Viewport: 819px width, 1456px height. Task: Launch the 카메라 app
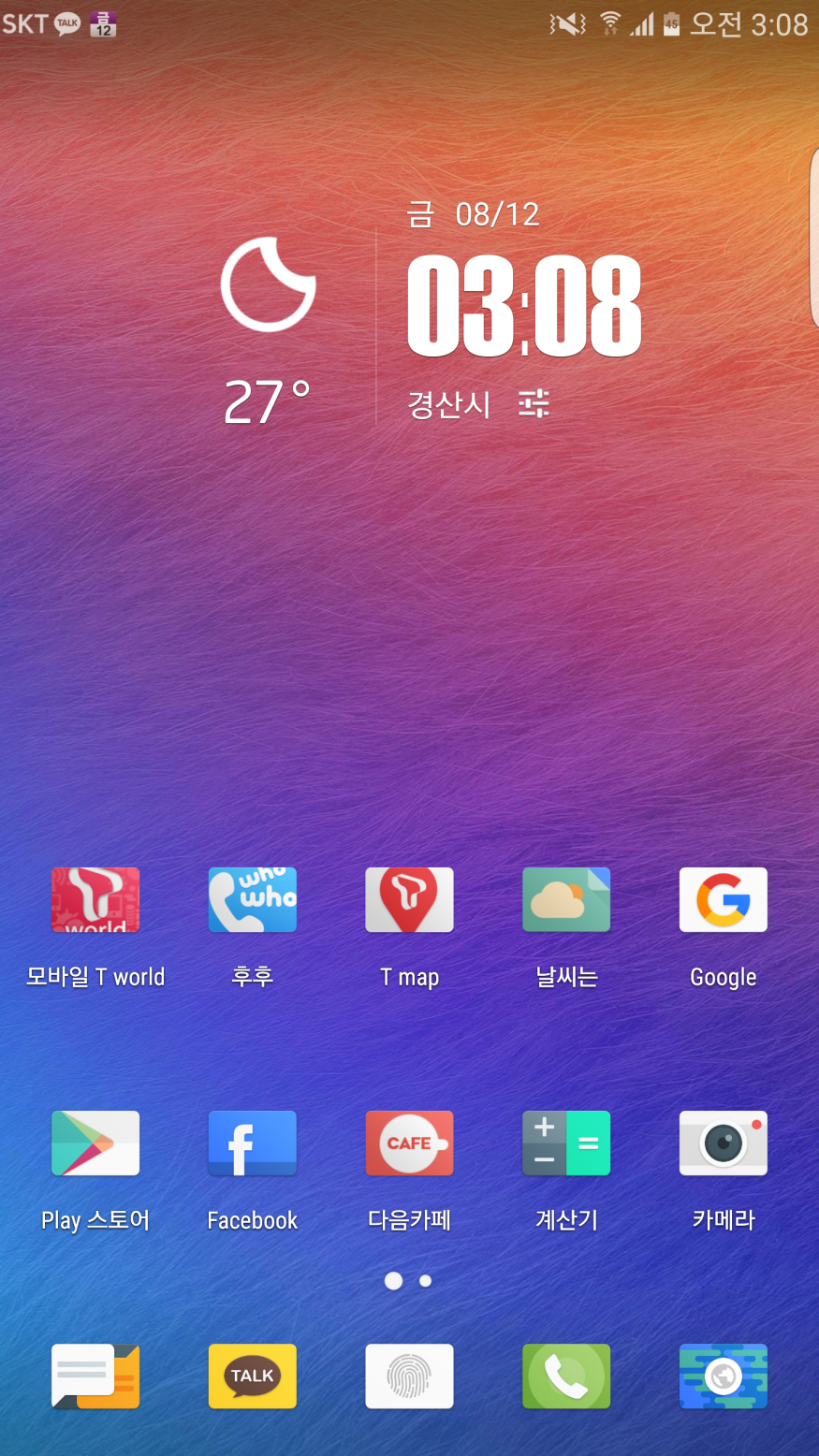coord(723,1143)
